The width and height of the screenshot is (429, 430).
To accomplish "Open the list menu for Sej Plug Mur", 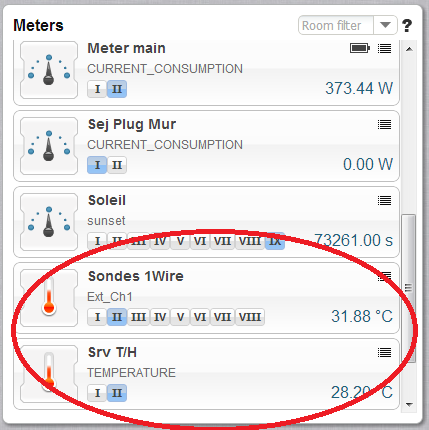I will click(384, 125).
